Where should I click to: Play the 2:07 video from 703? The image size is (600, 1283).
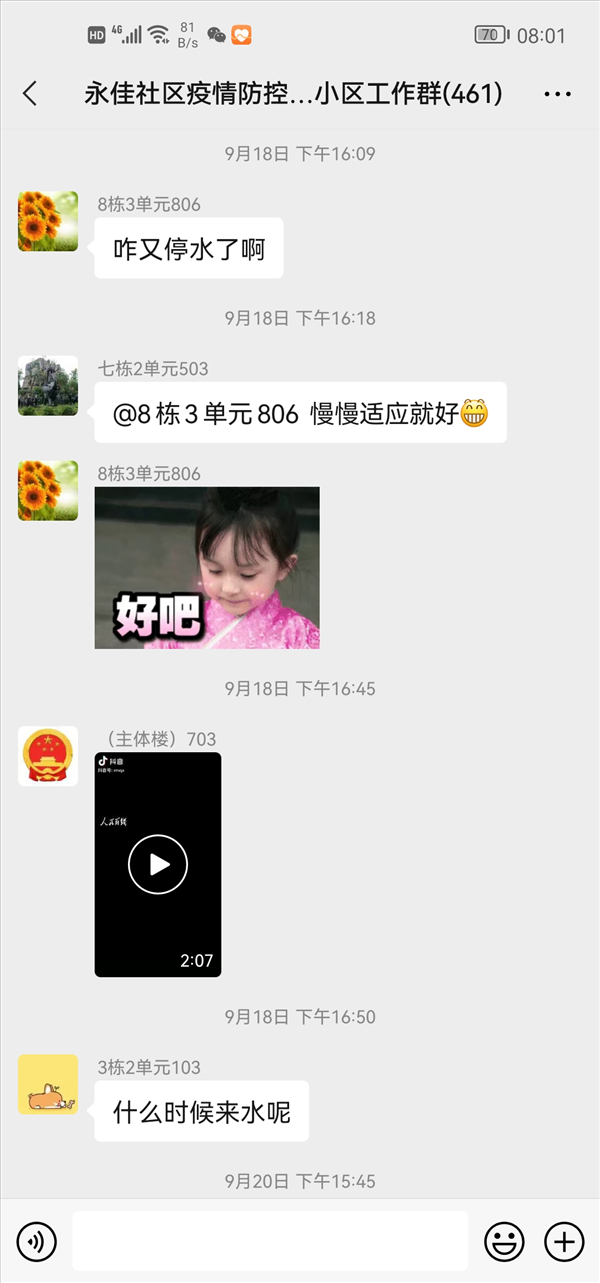point(158,865)
